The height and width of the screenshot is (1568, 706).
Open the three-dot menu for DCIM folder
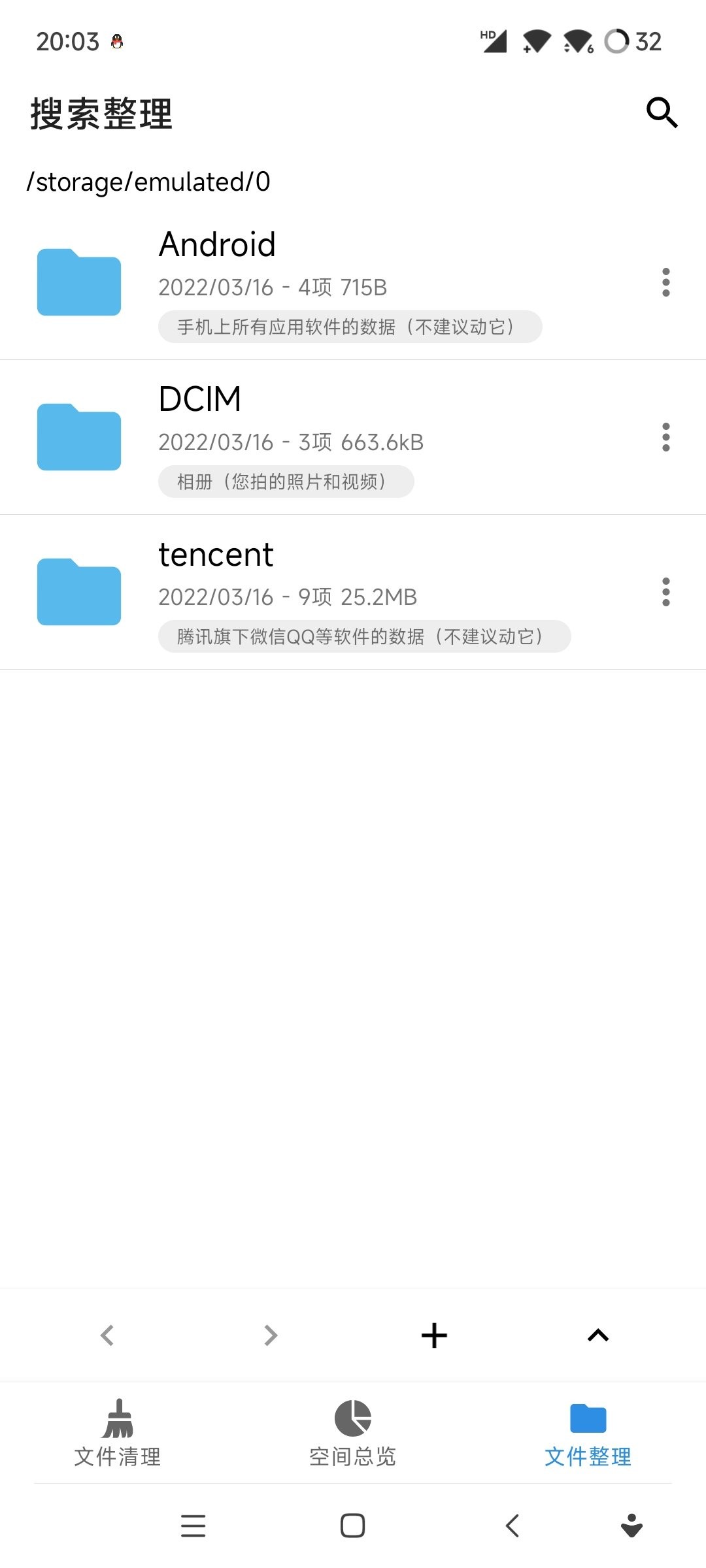coord(665,439)
